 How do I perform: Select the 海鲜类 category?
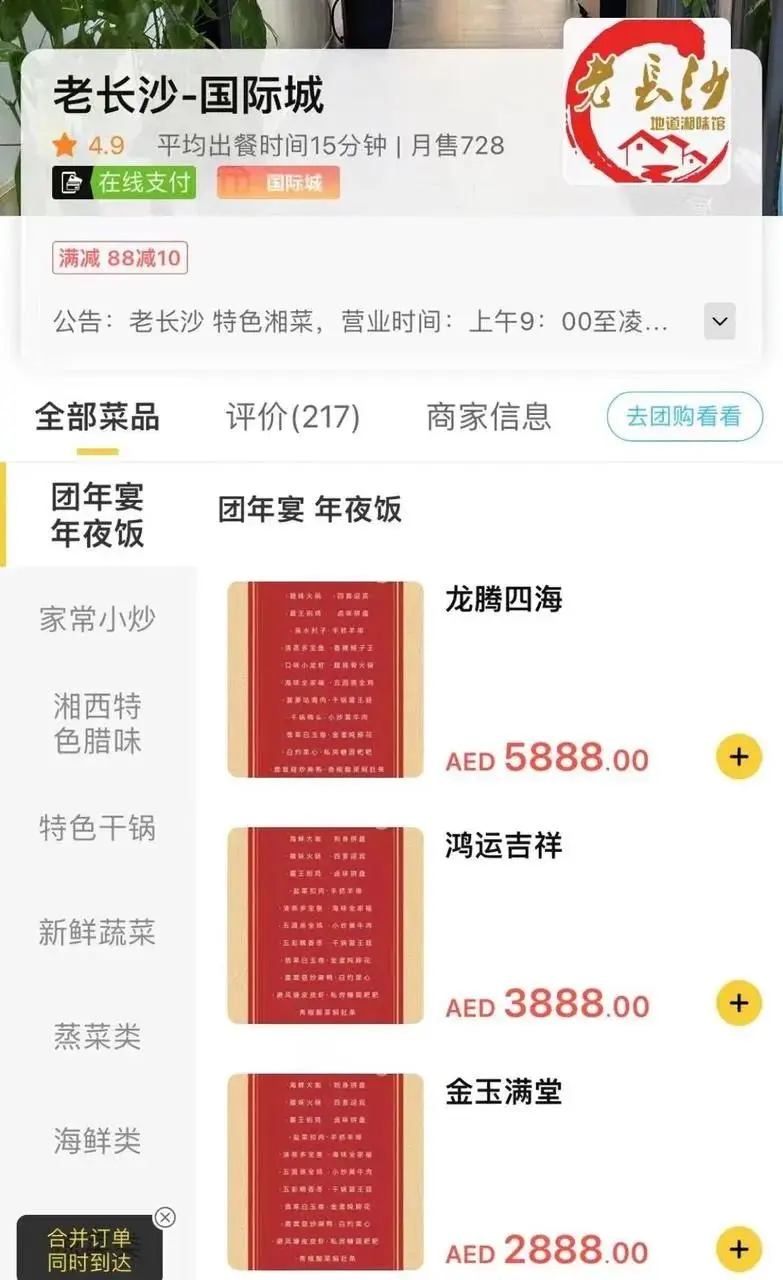pyautogui.click(x=97, y=1141)
